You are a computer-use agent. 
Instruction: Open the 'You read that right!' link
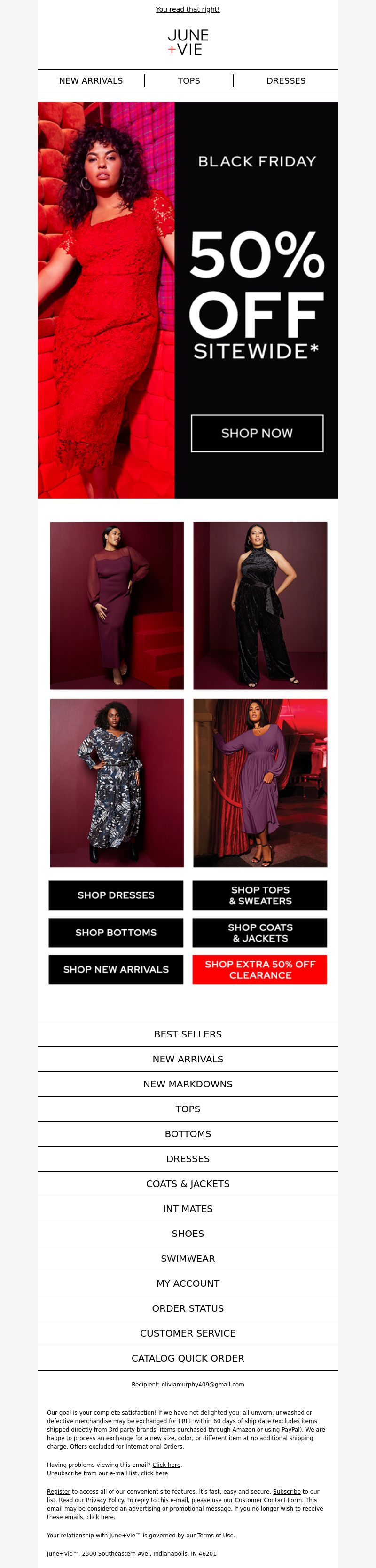(x=188, y=10)
